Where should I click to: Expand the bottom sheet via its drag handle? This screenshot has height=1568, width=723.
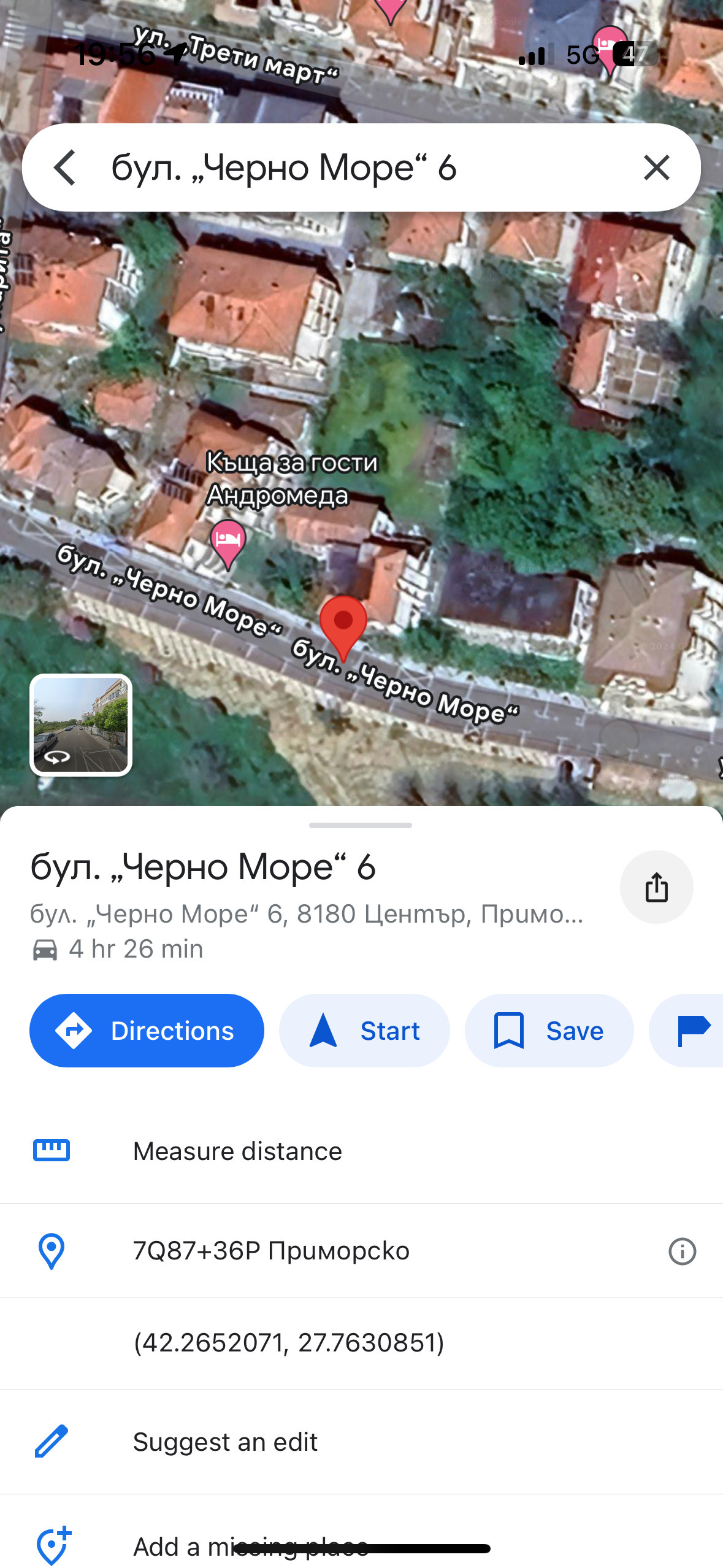click(x=361, y=825)
